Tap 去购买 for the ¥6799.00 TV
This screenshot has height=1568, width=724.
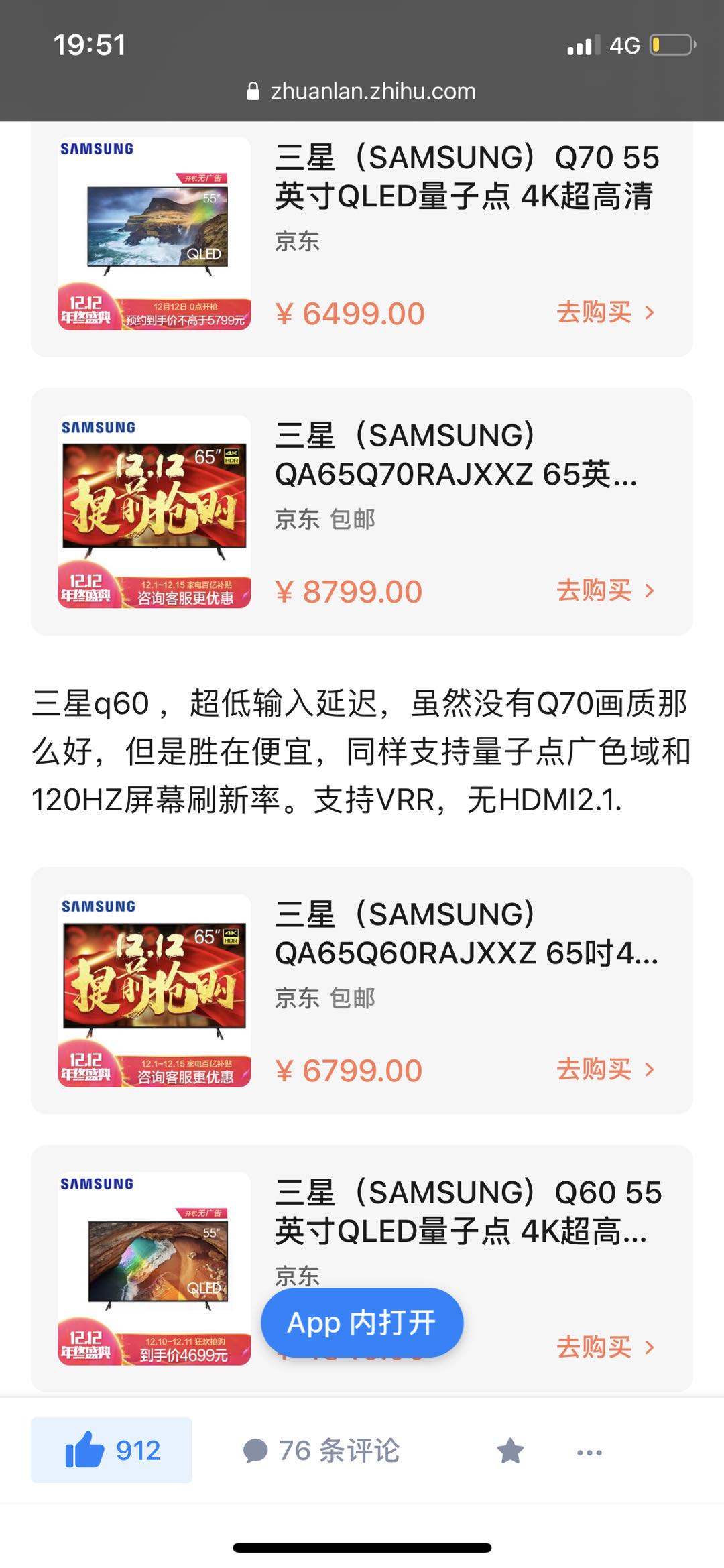605,1069
